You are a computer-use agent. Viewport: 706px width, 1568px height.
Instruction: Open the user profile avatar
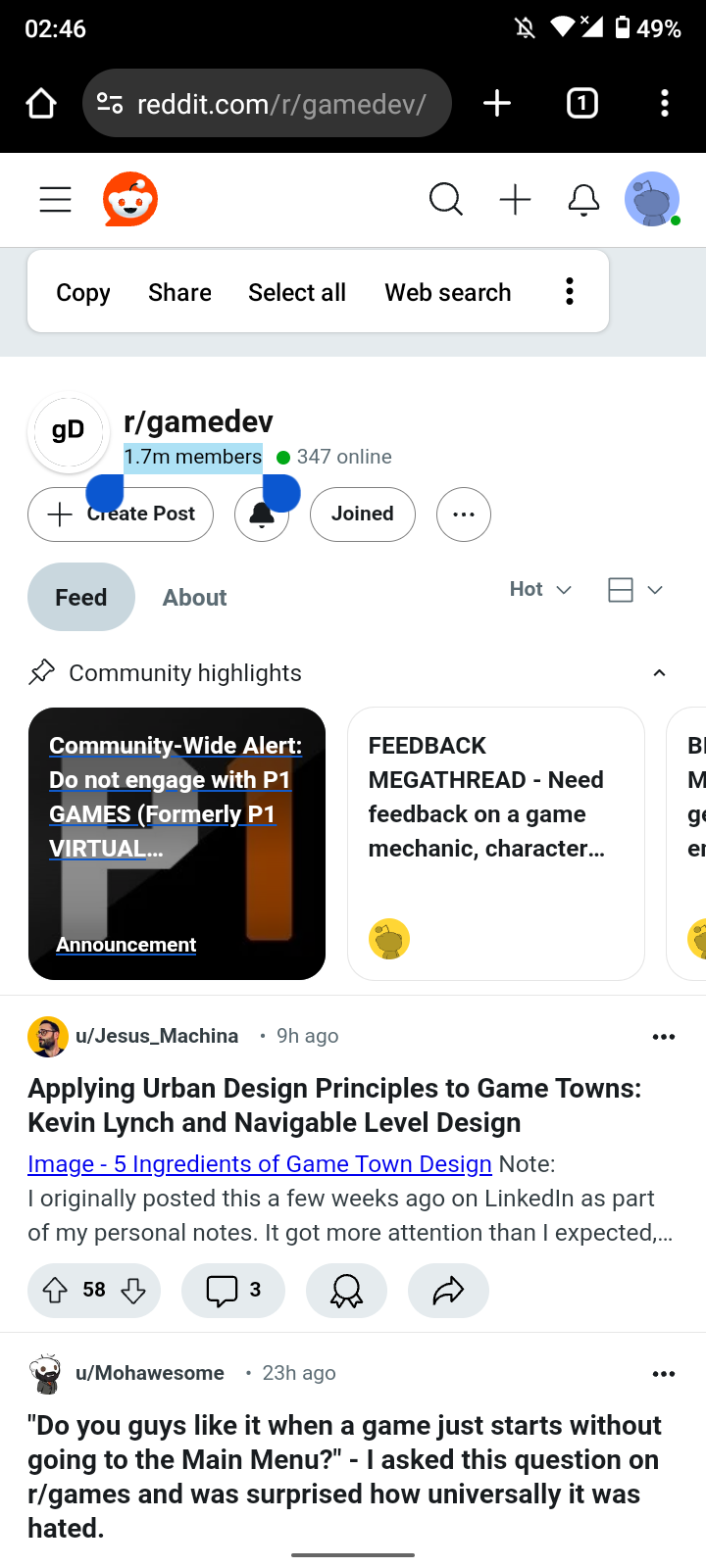pos(652,200)
